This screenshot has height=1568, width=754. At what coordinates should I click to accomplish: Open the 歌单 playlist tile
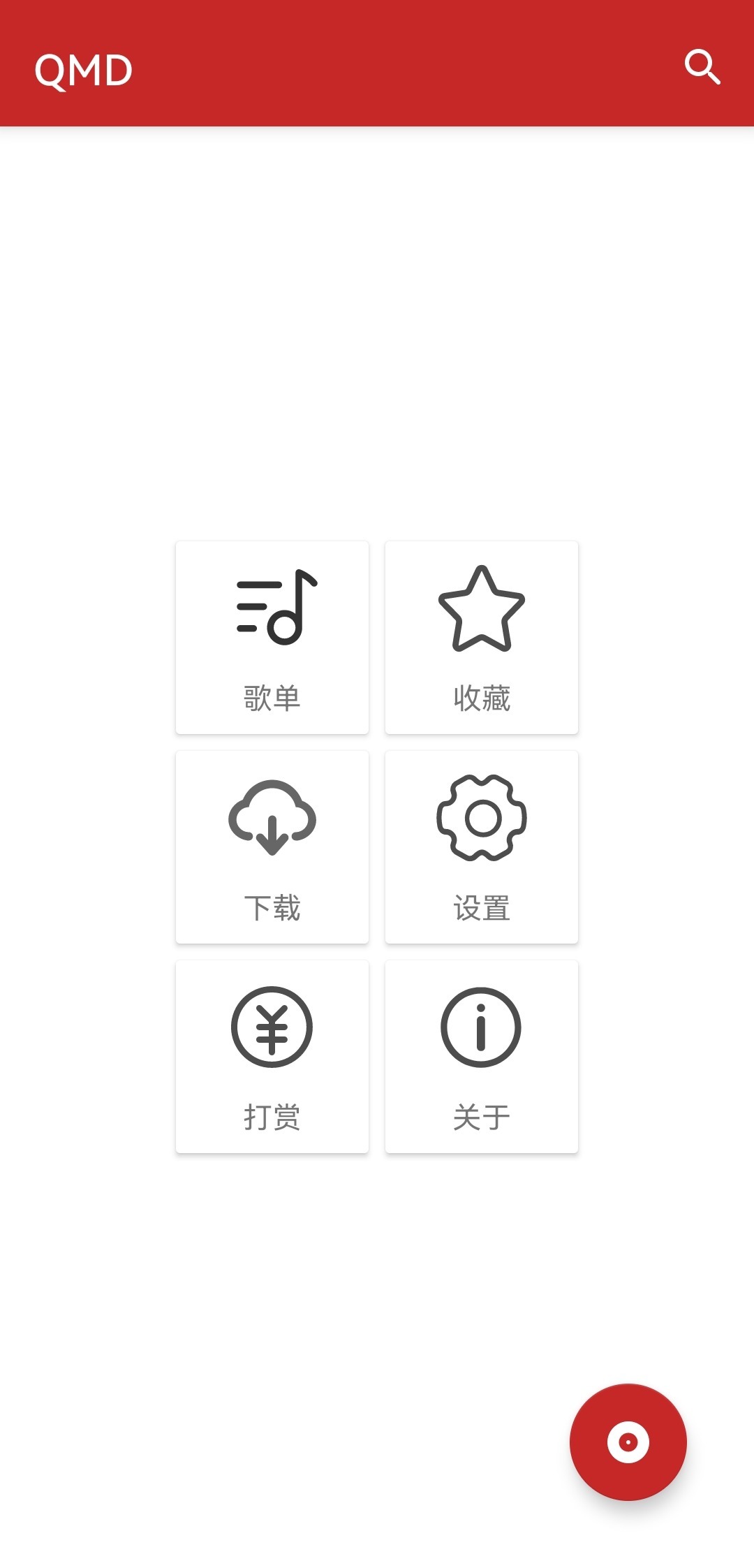(x=272, y=637)
